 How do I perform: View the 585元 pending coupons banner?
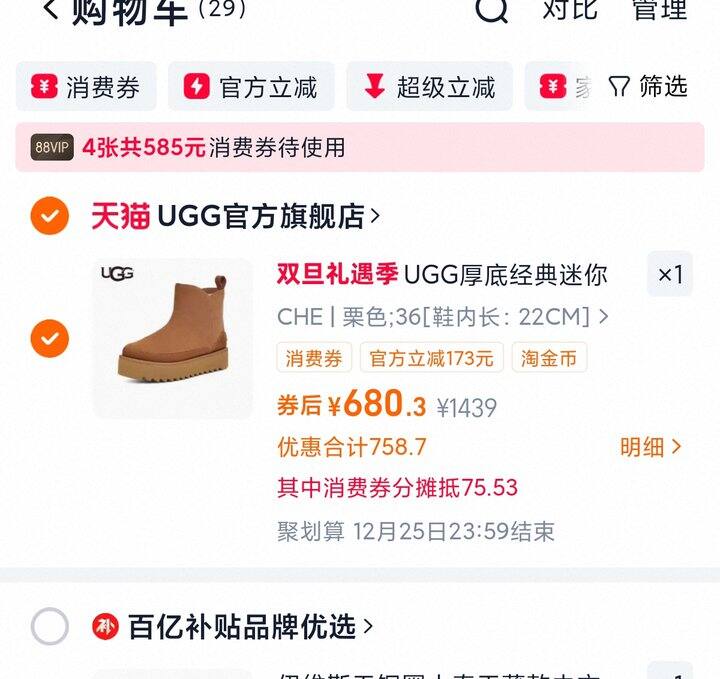pyautogui.click(x=359, y=147)
